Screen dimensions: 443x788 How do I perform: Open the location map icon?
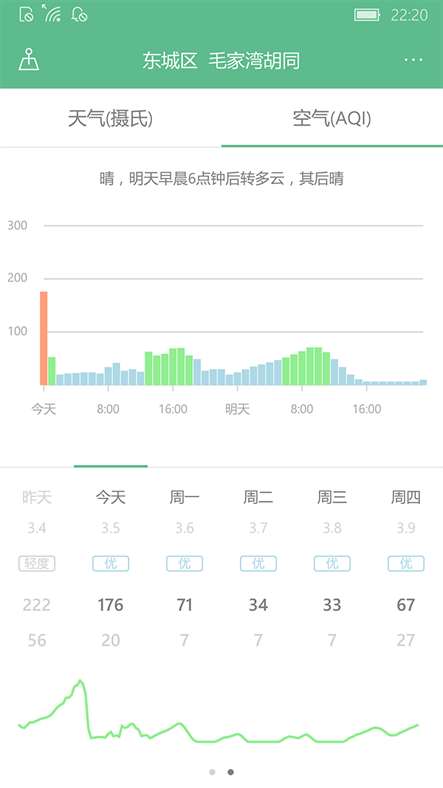point(29,60)
